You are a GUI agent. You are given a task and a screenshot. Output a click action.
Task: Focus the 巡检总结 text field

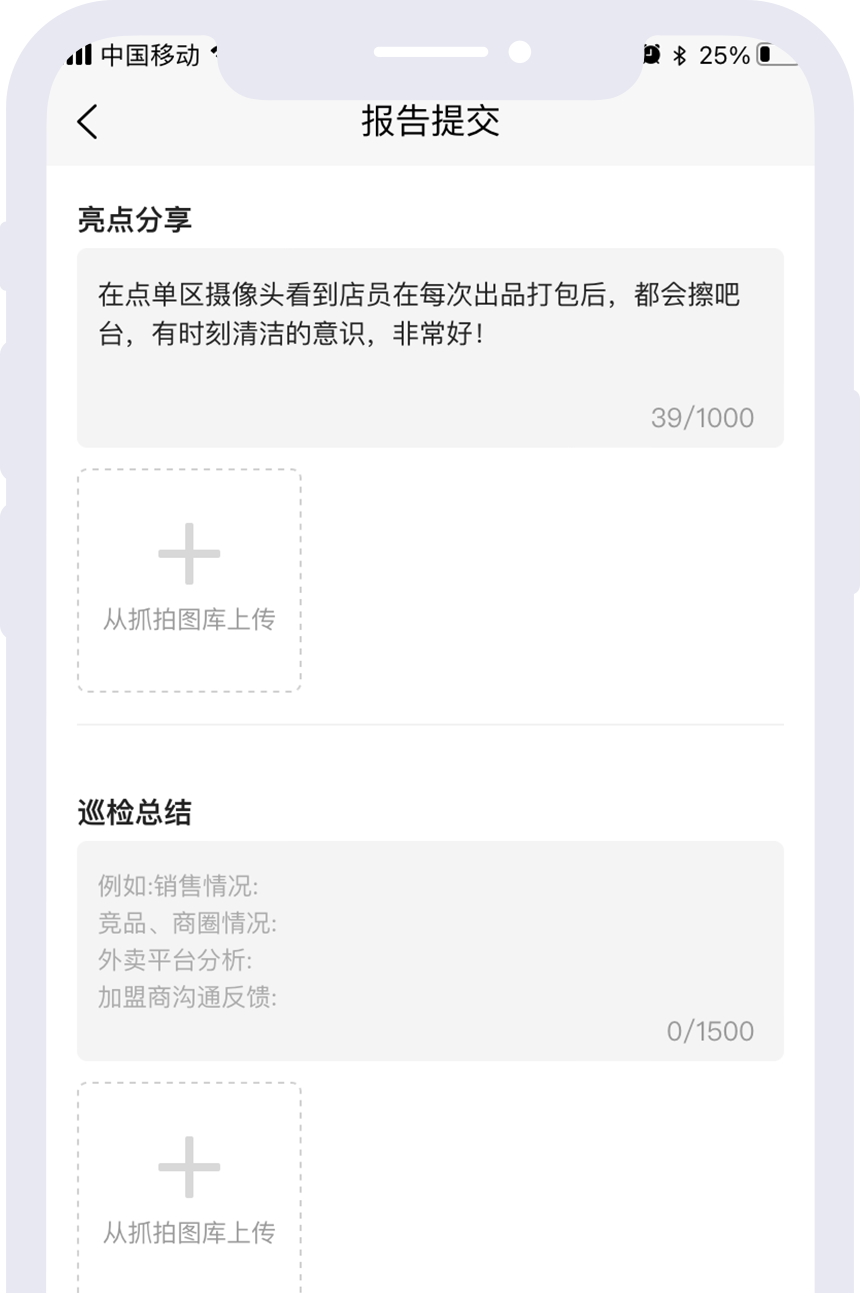pos(430,950)
